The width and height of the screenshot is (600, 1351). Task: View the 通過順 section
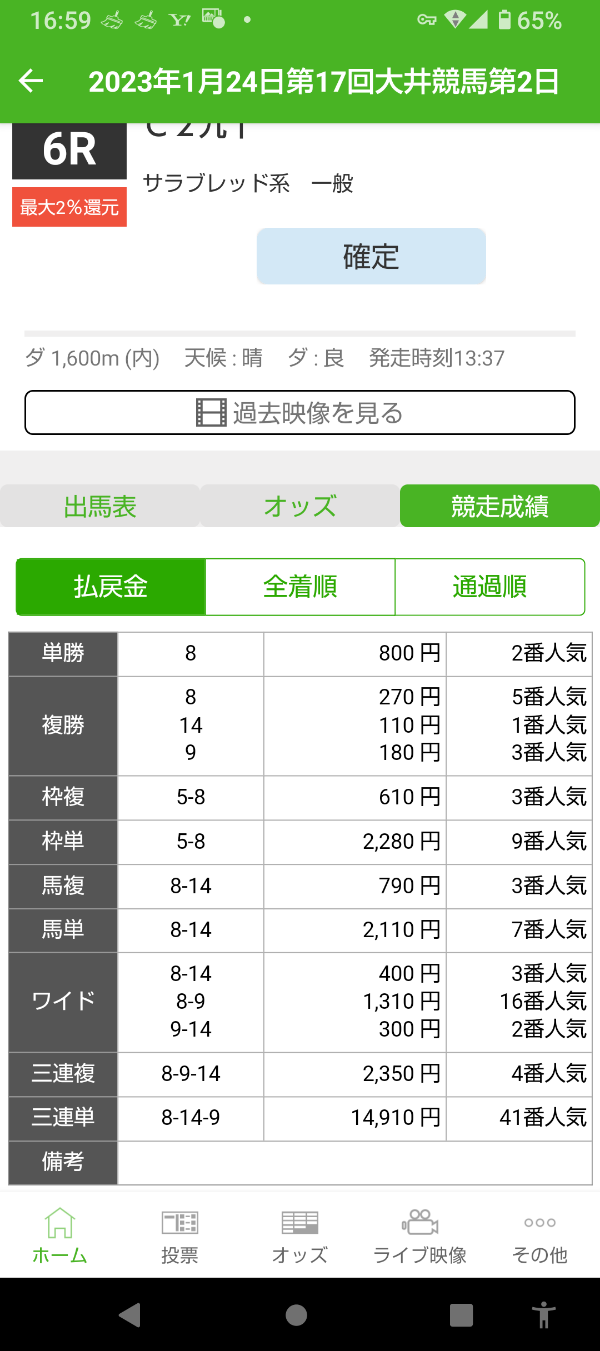tap(489, 586)
